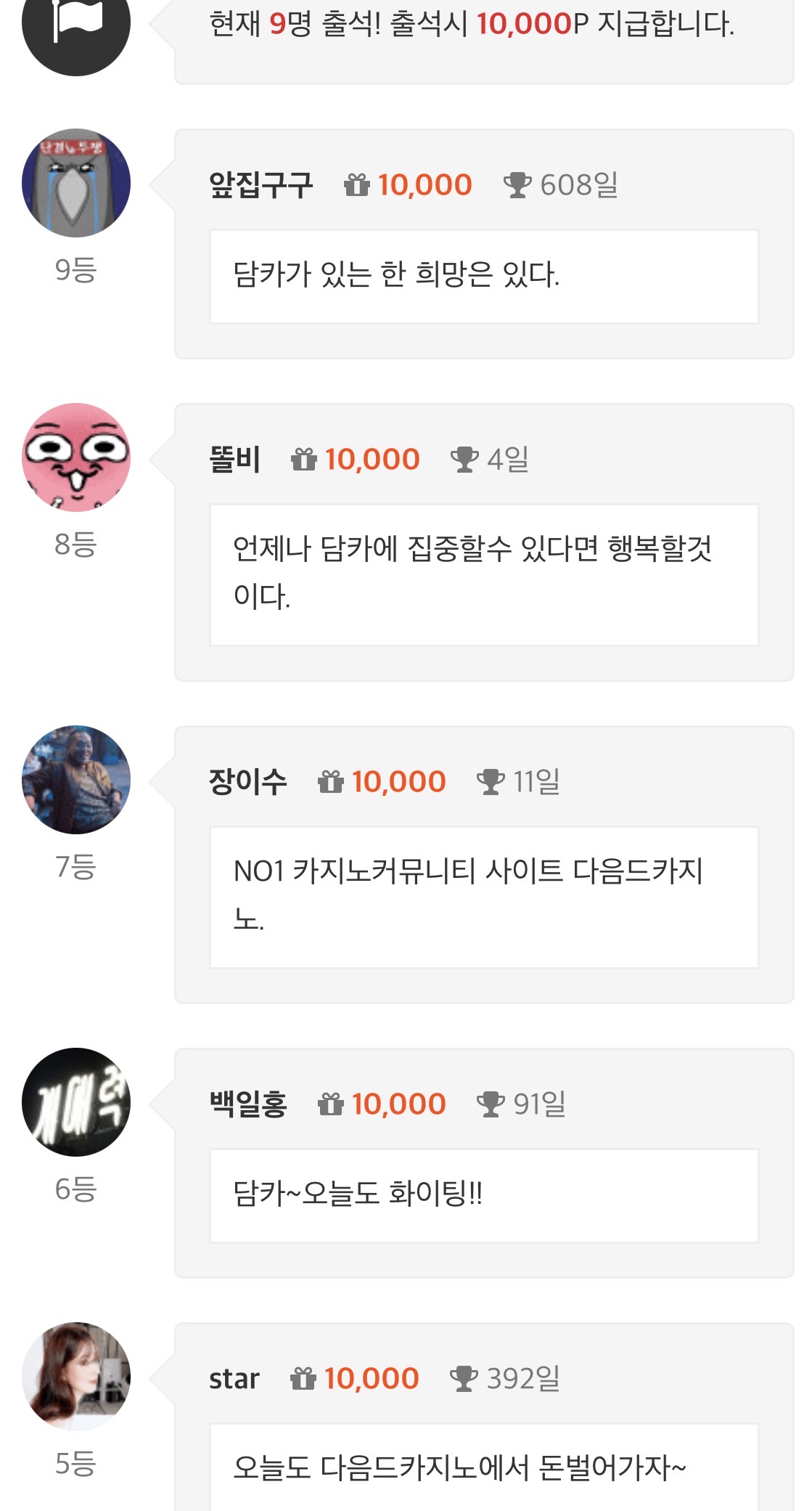812x1511 pixels.
Task: Open 똘비's profile name
Action: click(234, 460)
